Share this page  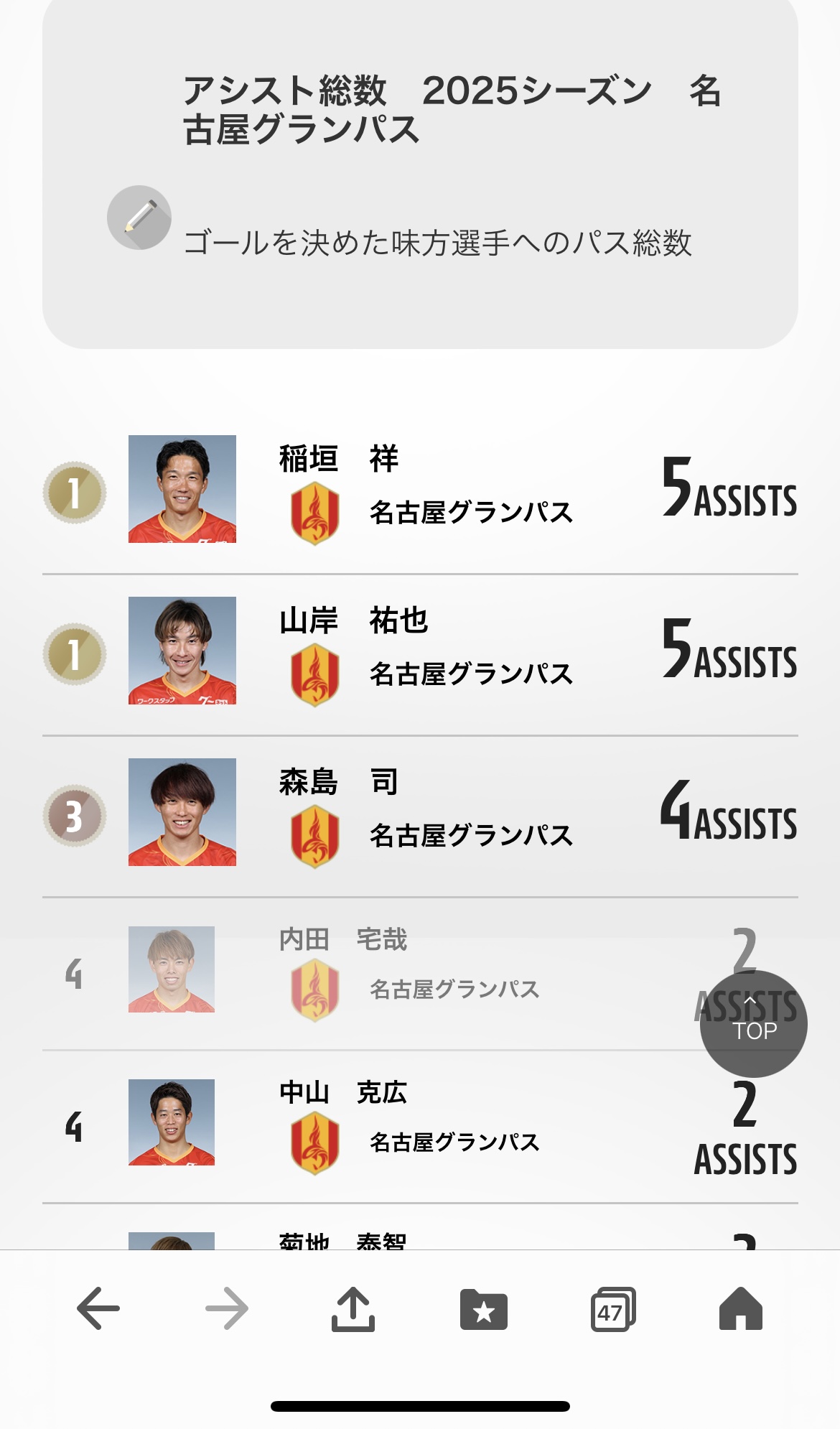click(353, 1308)
